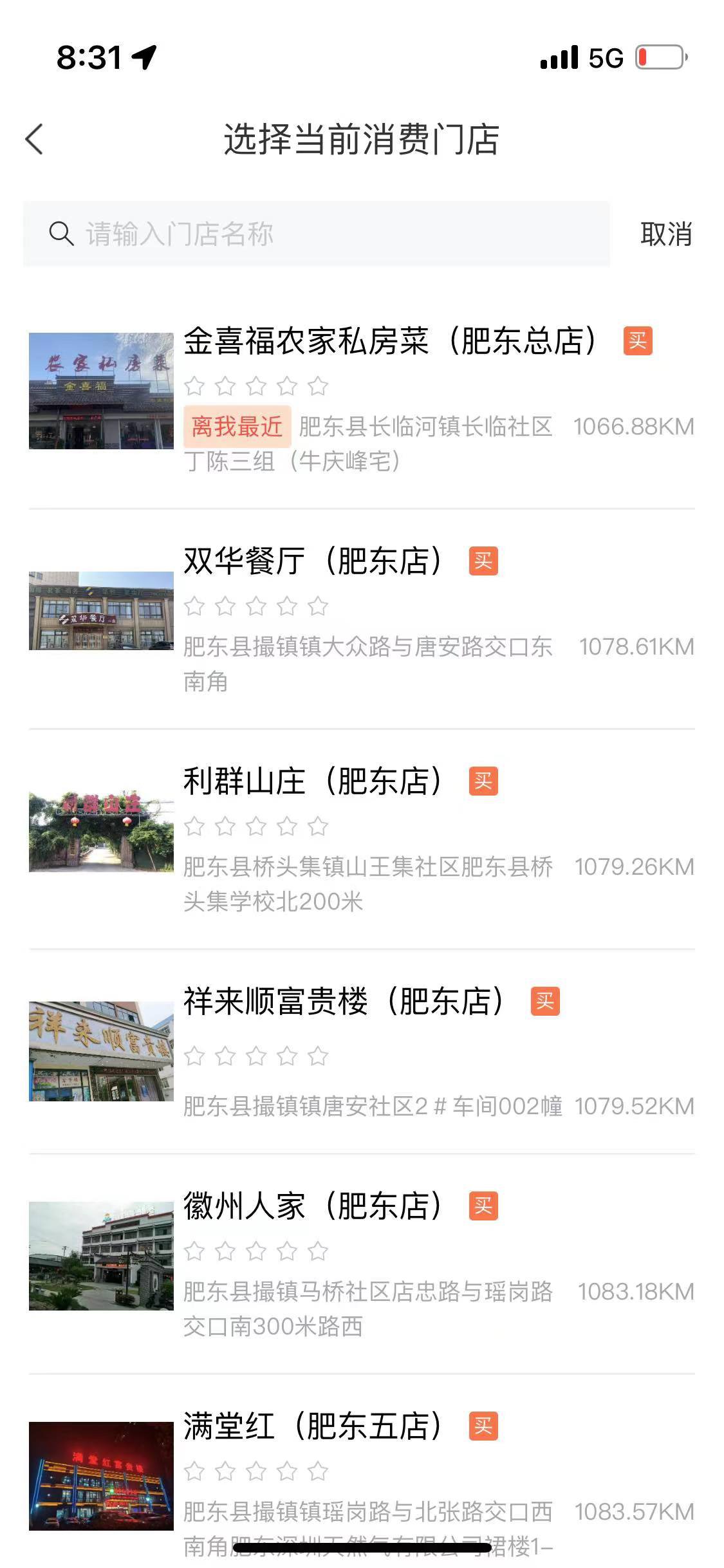The height and width of the screenshot is (1568, 724).
Task: Open 利群山庄（肥东店） from the list
Action: click(x=313, y=781)
